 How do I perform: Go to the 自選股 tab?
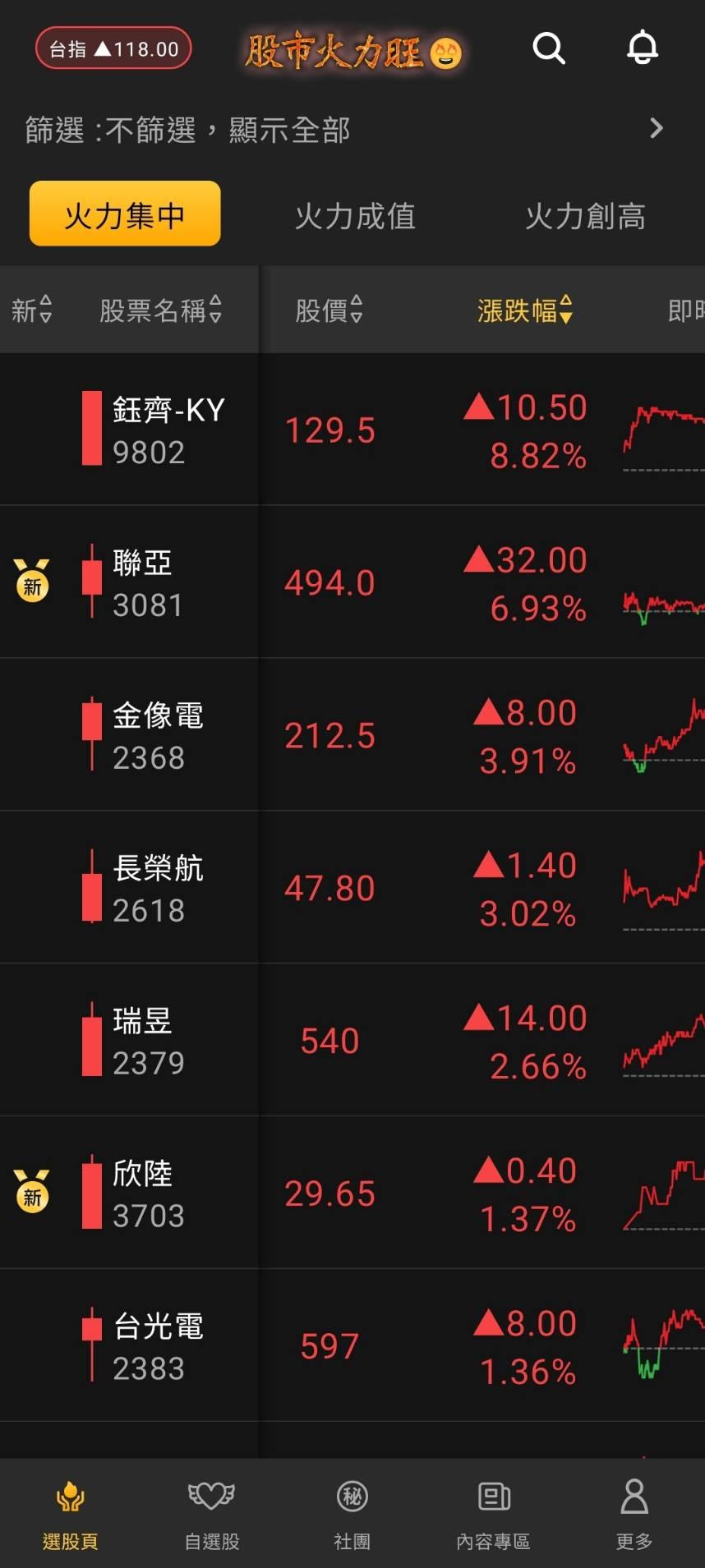[x=211, y=1514]
